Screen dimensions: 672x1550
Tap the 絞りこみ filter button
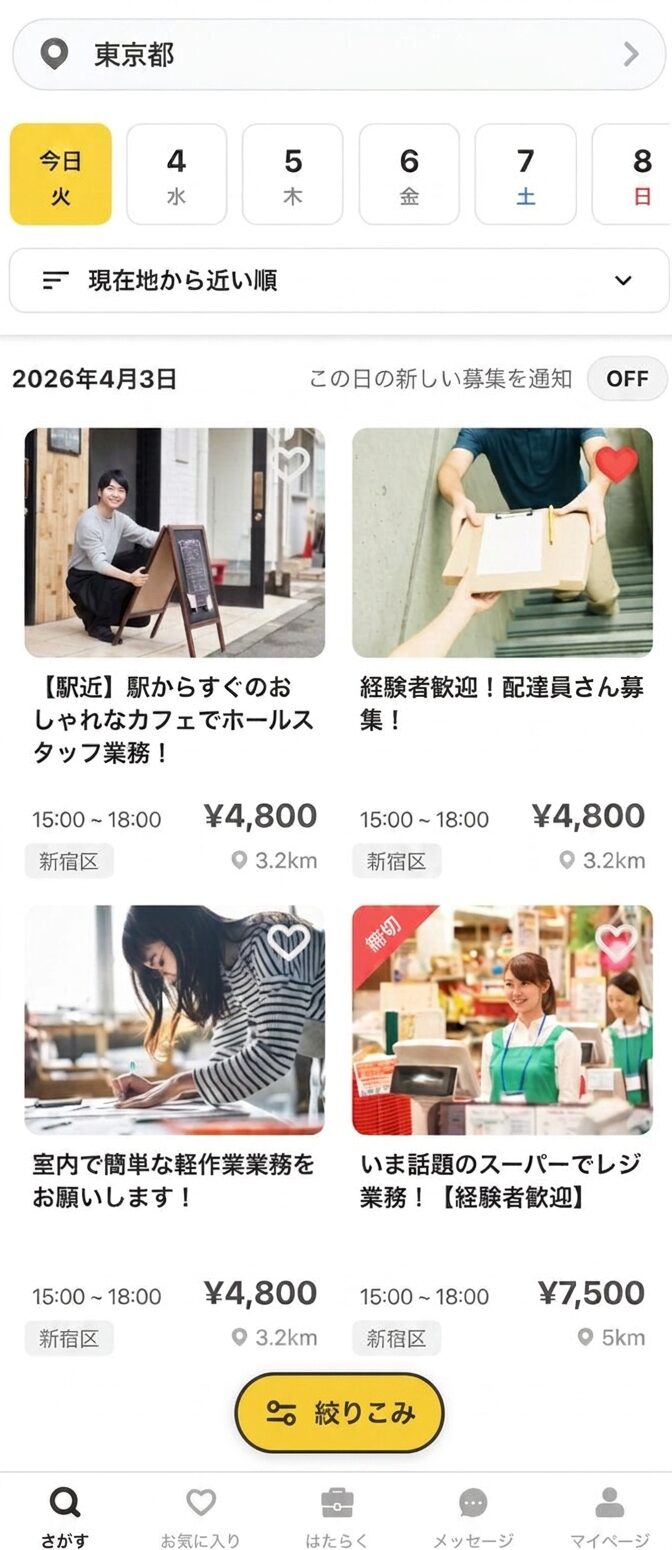pos(339,1413)
